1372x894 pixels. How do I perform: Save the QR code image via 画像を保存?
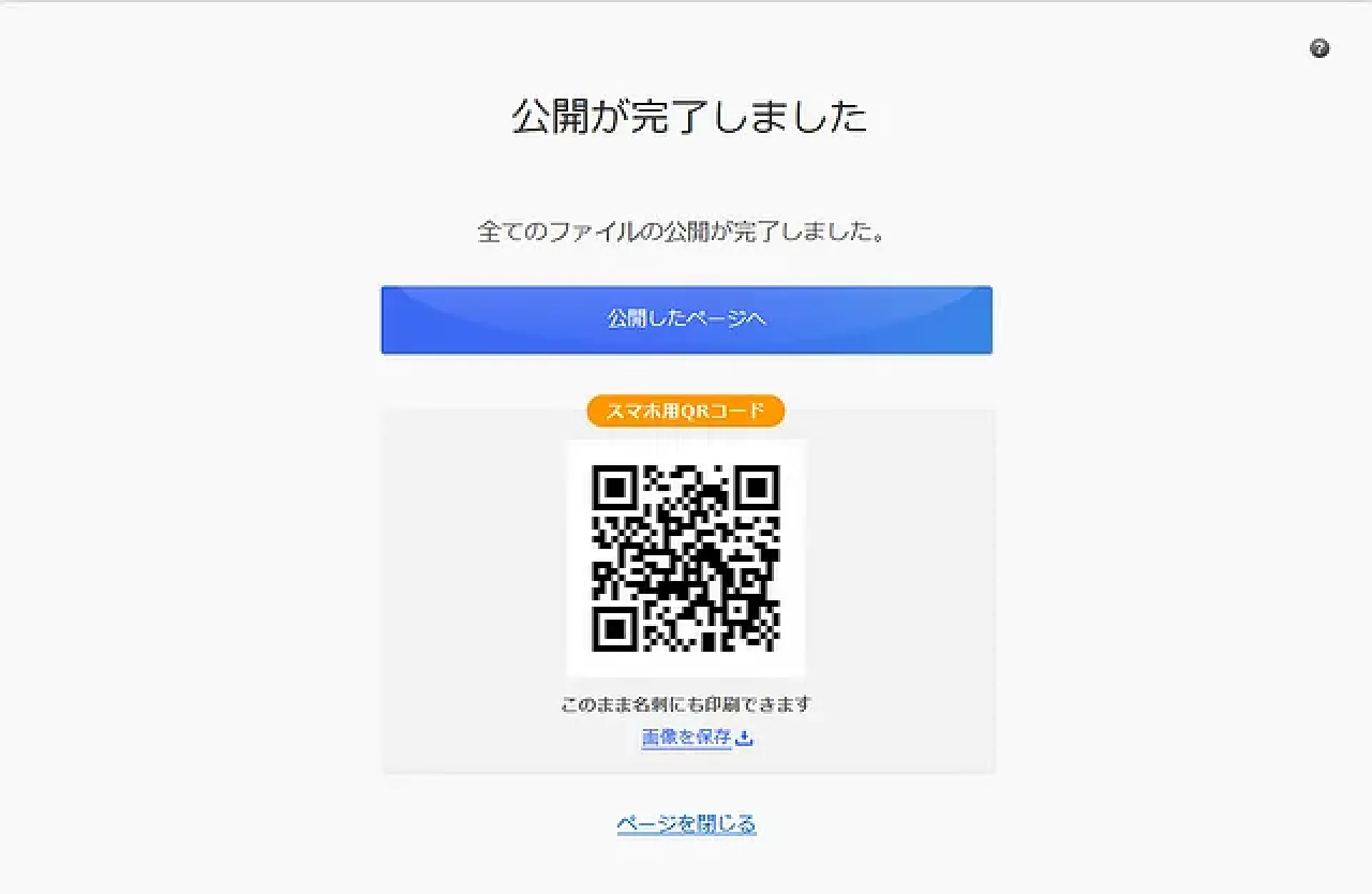697,737
